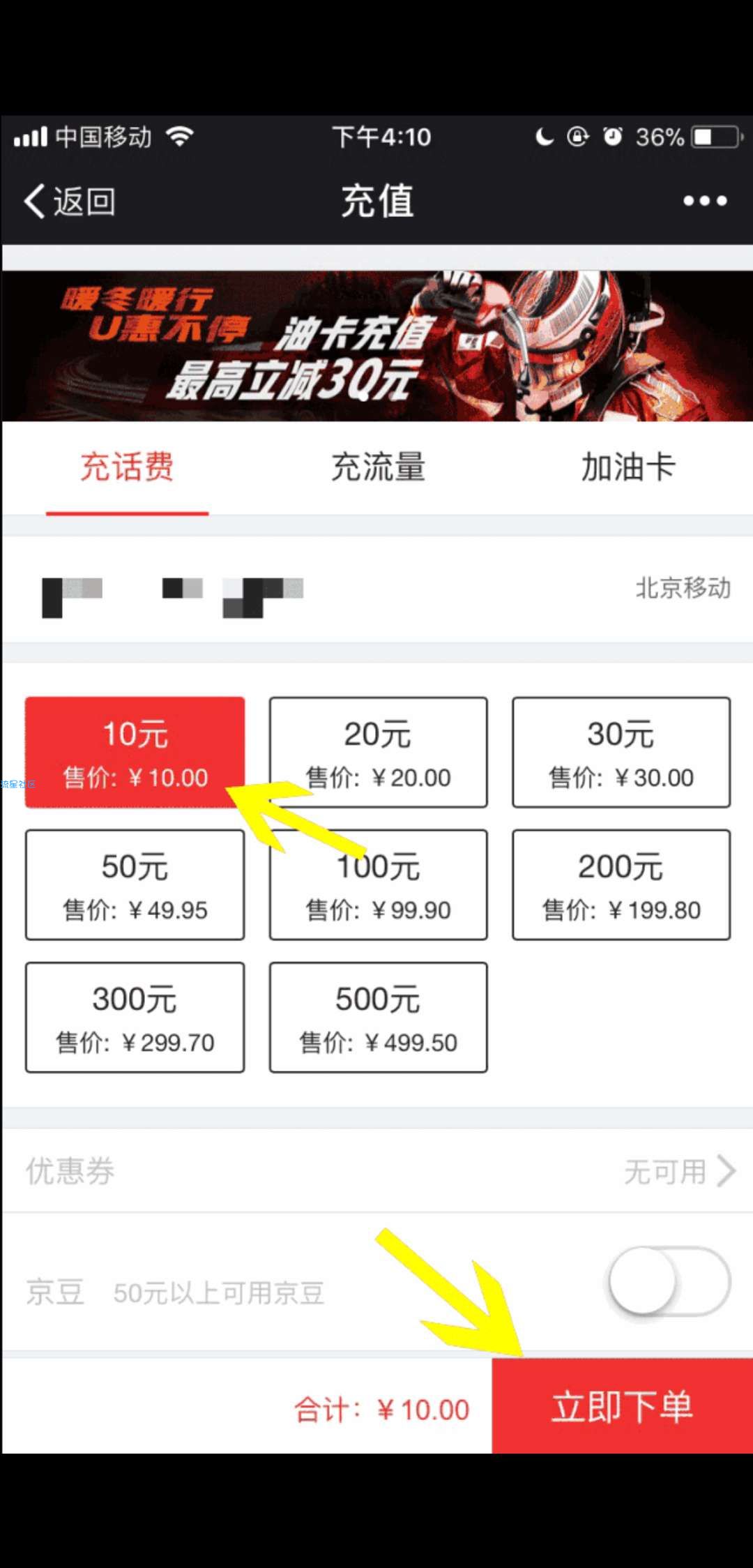This screenshot has width=753, height=1568.
Task: Pick the 30元 recharge amount
Action: [x=621, y=752]
